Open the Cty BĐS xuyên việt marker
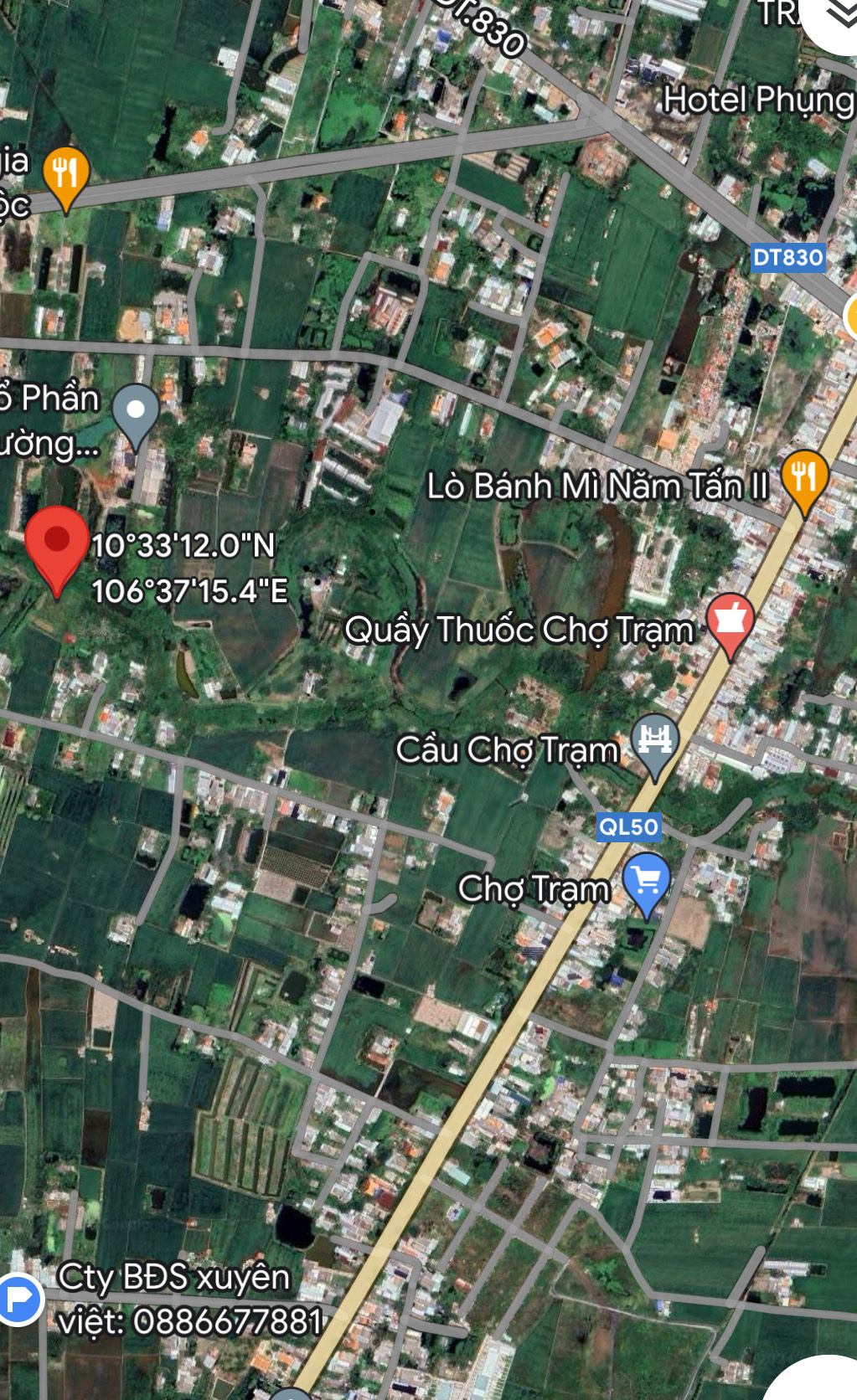Screen dimensions: 857x1400 (x=18, y=1300)
